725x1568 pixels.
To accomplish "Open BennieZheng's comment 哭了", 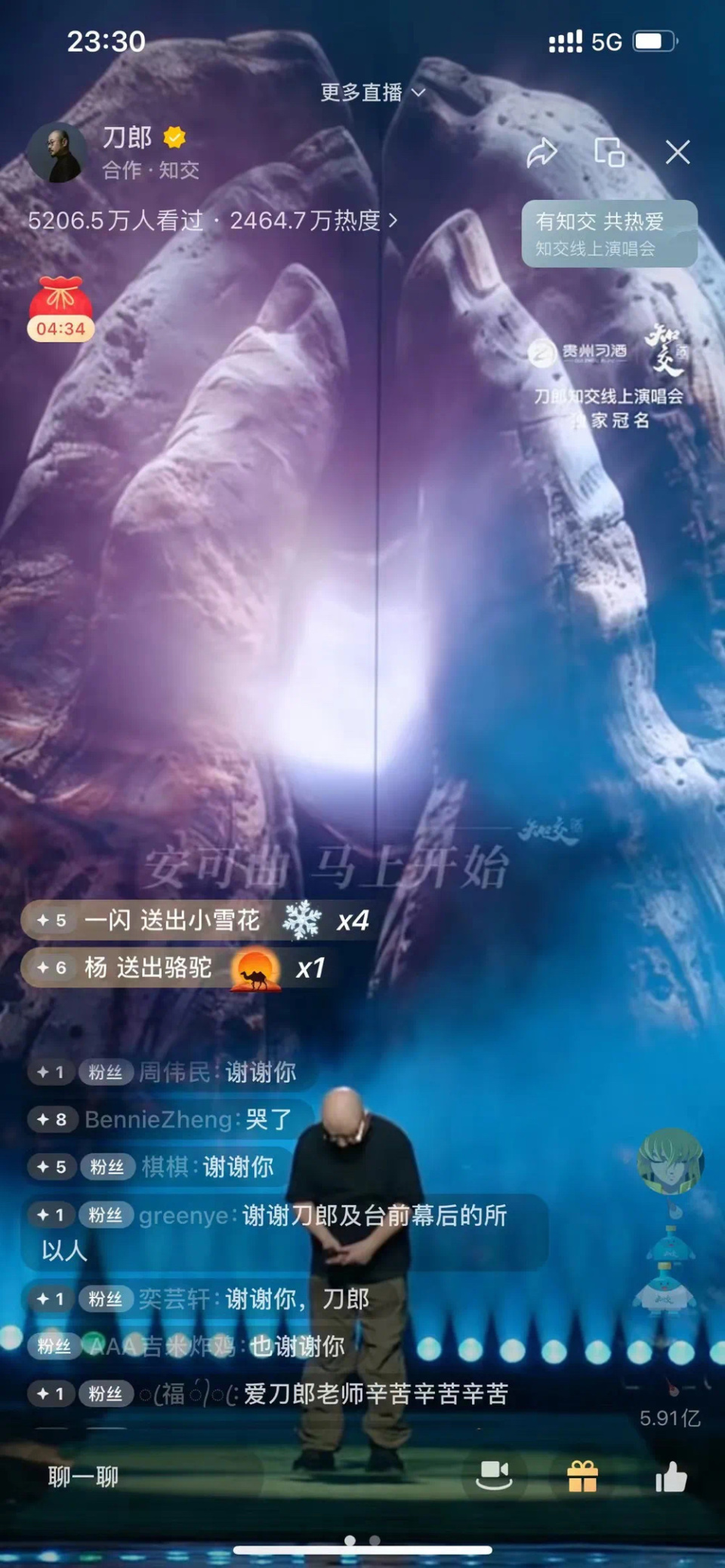I will point(162,1119).
